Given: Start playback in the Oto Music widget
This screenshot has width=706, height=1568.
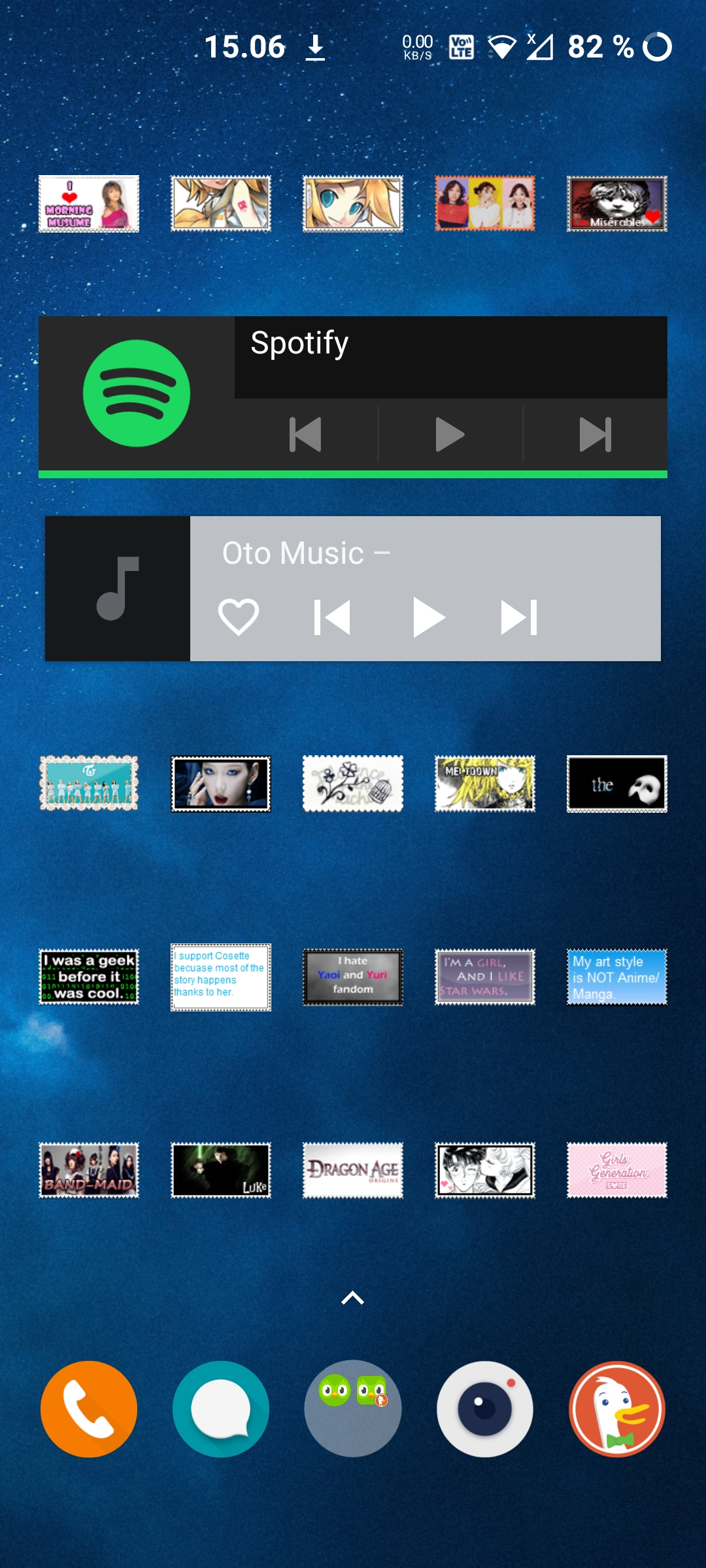Looking at the screenshot, I should pyautogui.click(x=429, y=617).
